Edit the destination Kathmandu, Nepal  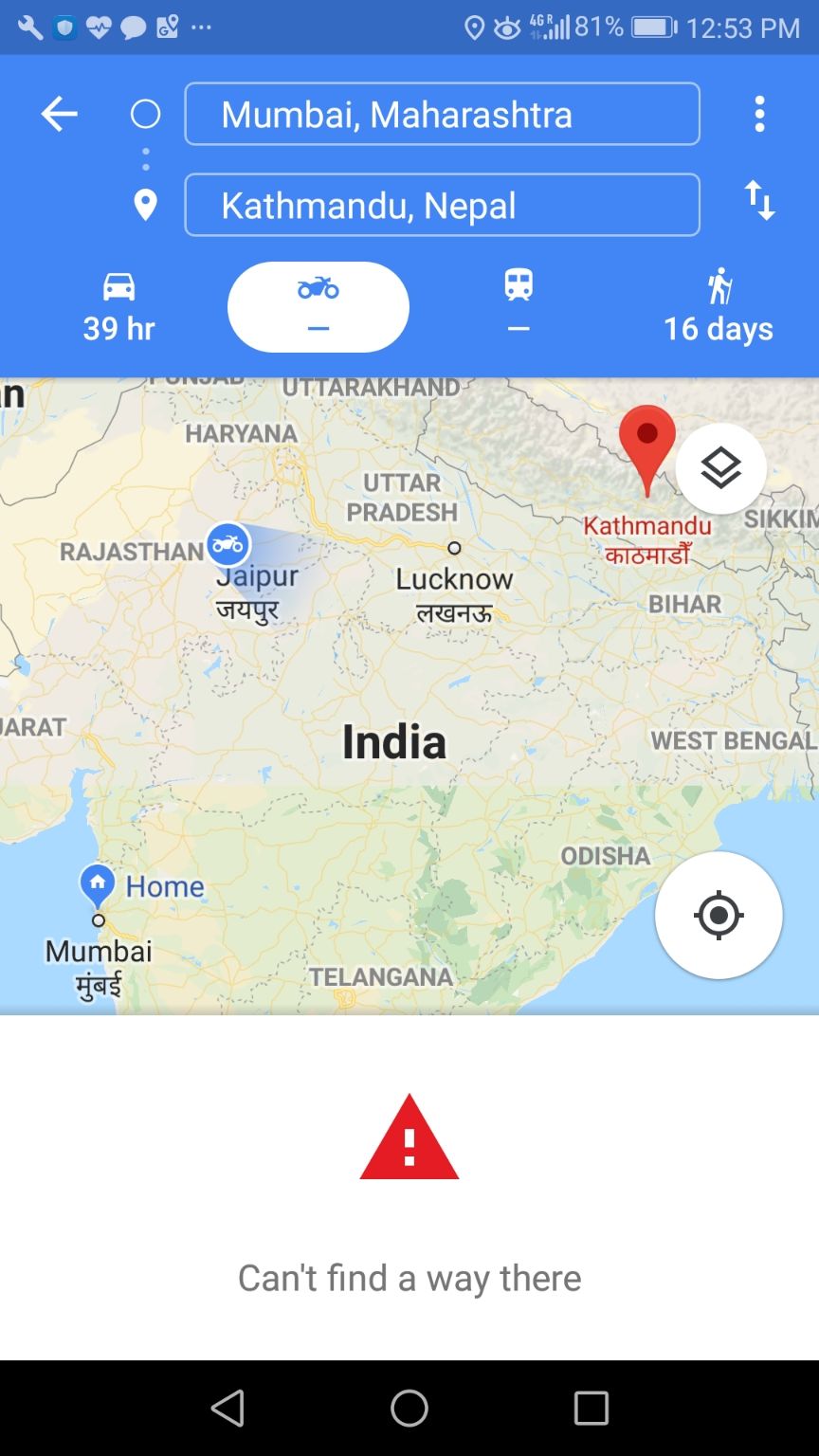coord(442,205)
